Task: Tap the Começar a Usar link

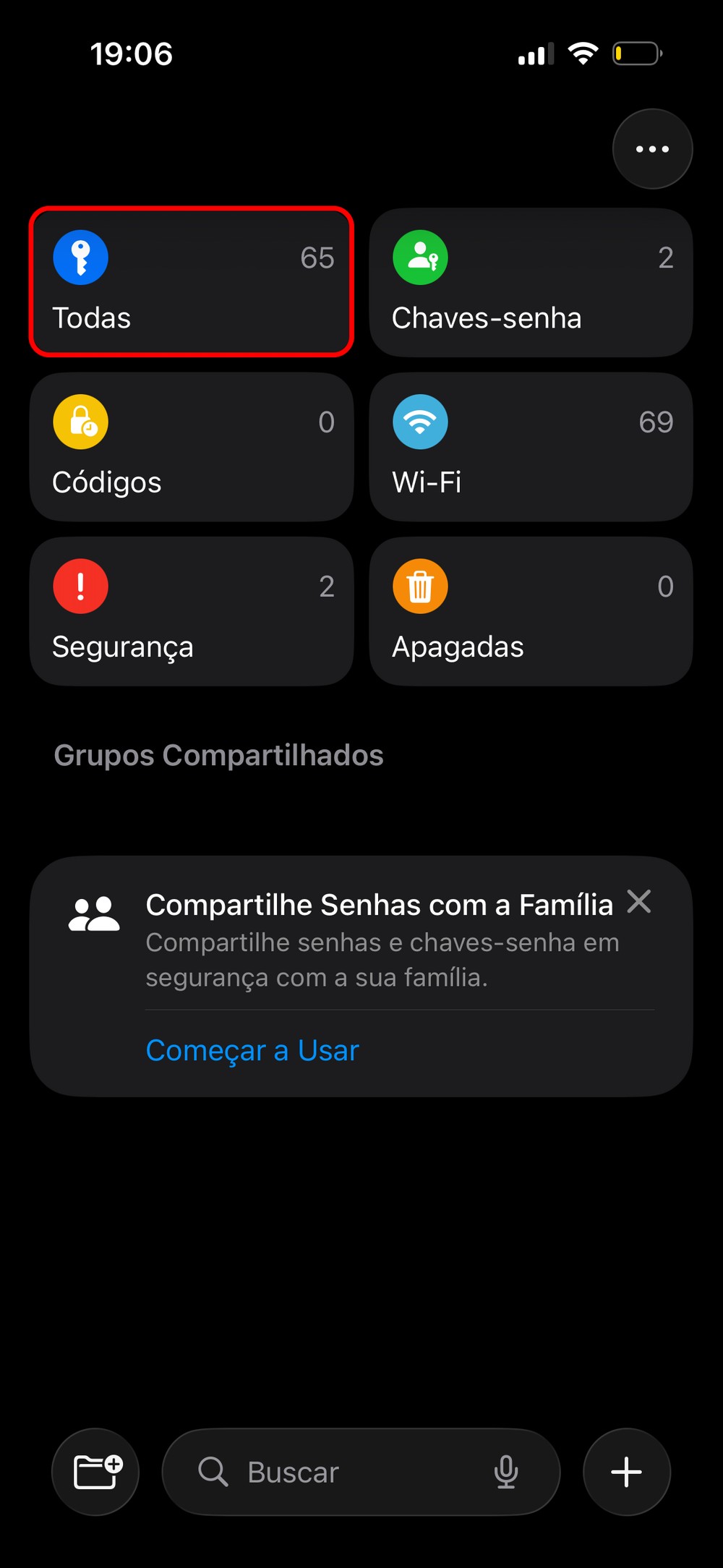Action: (252, 1050)
